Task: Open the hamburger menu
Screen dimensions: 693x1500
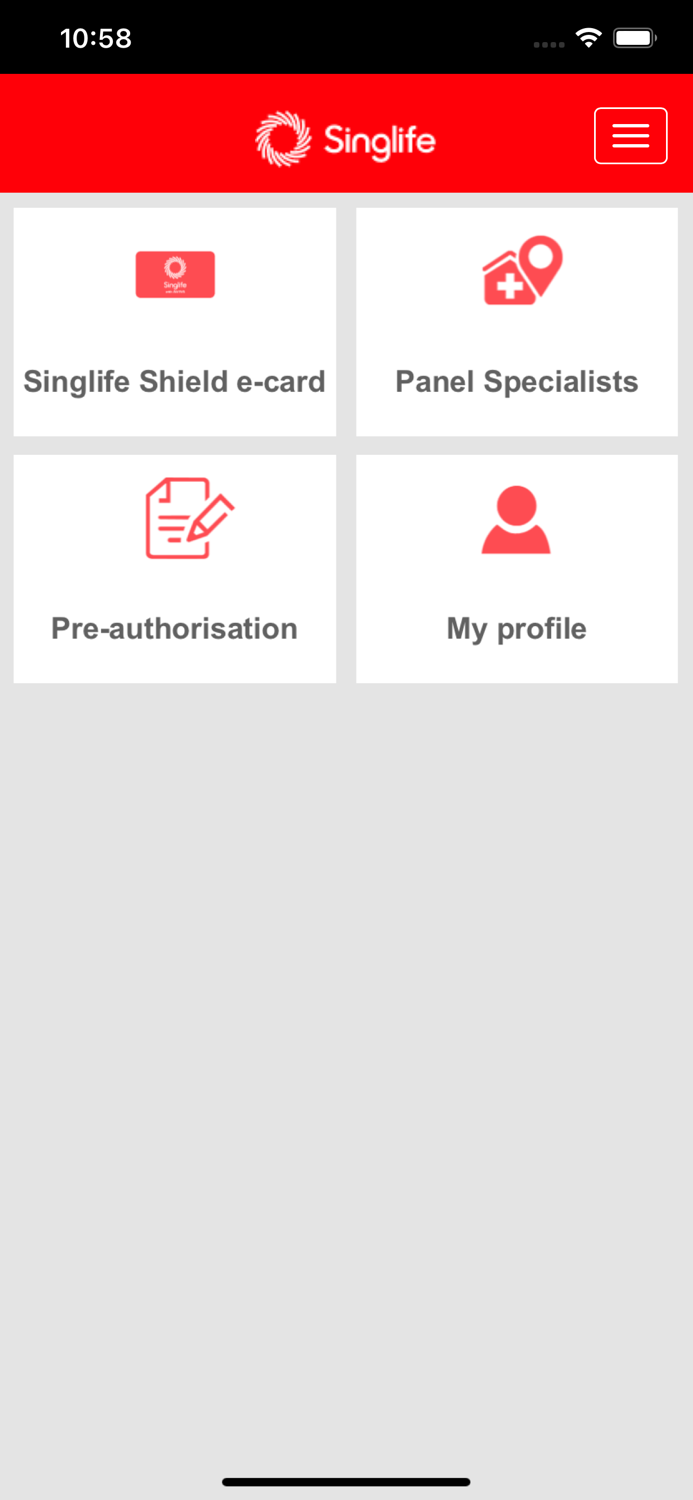Action: [x=631, y=135]
